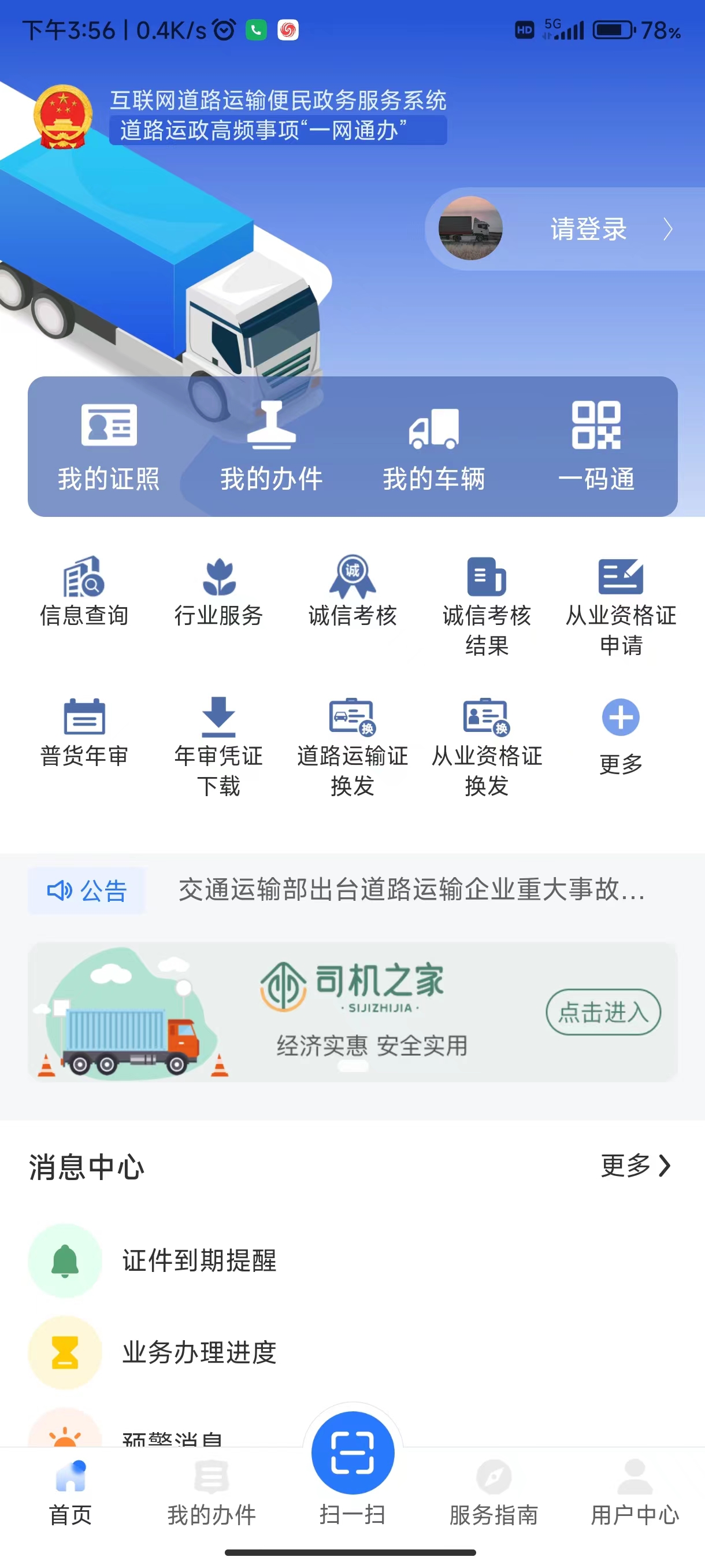
Task: Open 信息查询
Action: point(84,591)
